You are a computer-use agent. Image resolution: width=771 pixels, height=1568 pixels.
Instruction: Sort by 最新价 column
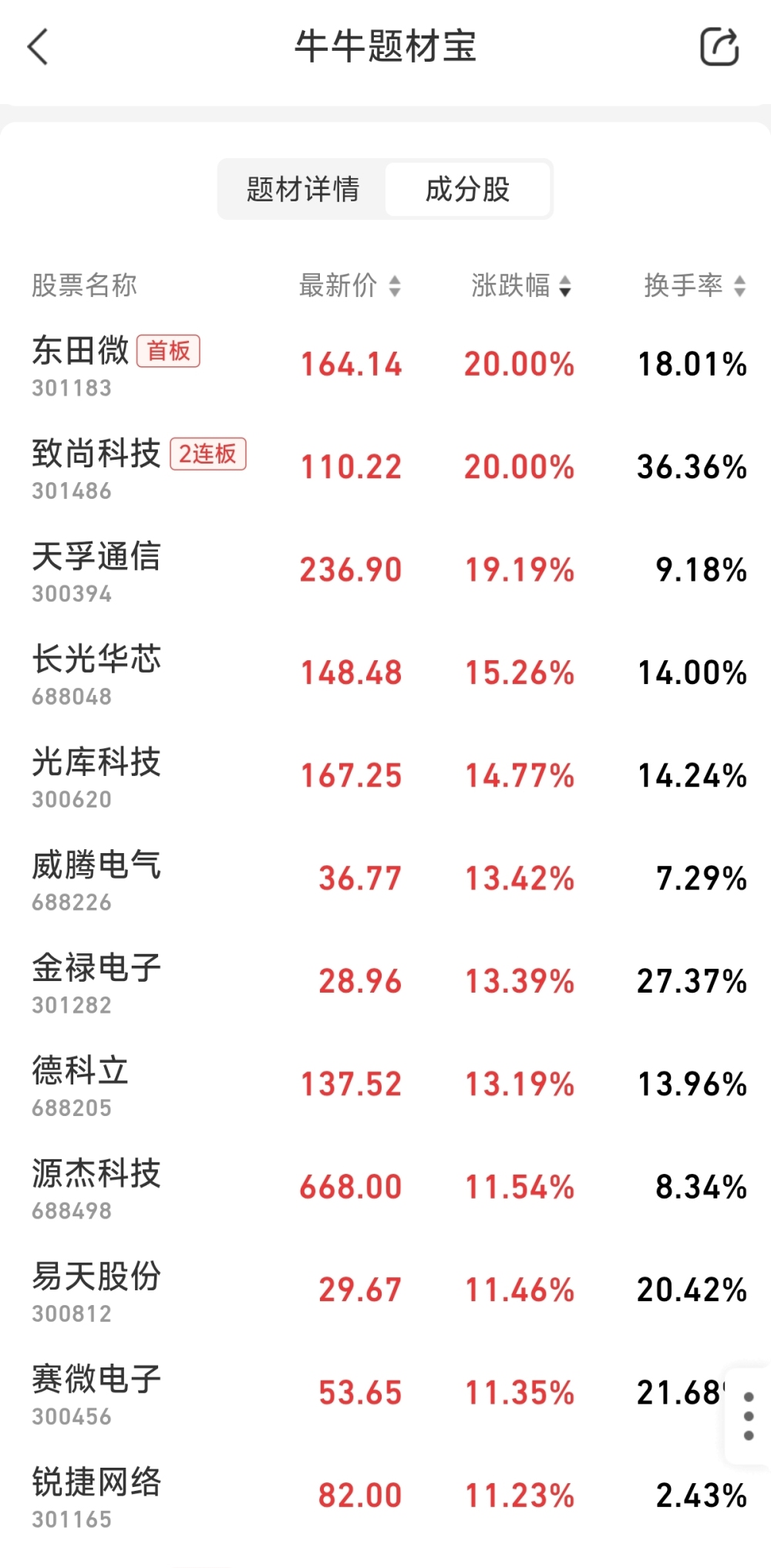pyautogui.click(x=350, y=285)
